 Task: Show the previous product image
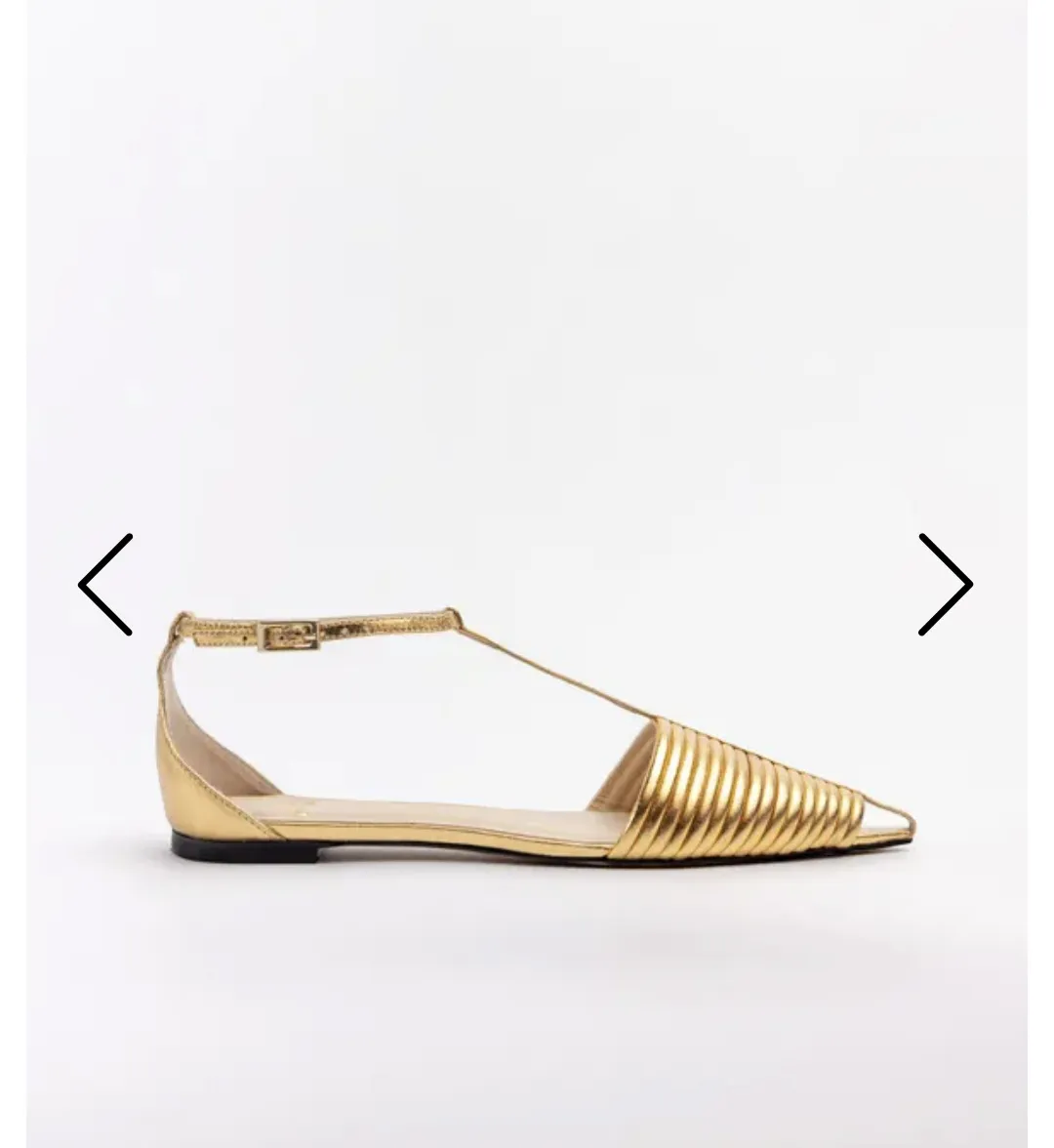(105, 585)
